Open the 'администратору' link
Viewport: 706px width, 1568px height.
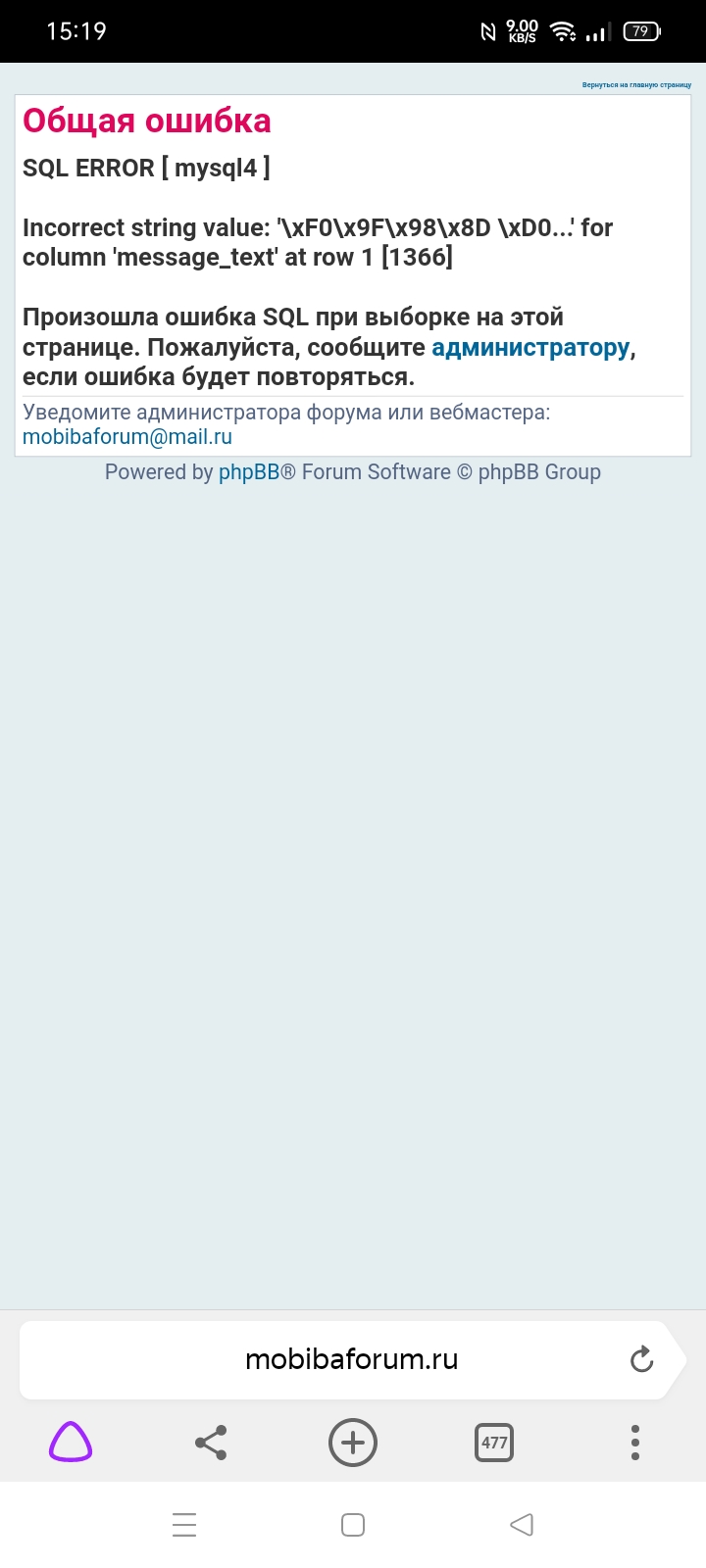530,348
